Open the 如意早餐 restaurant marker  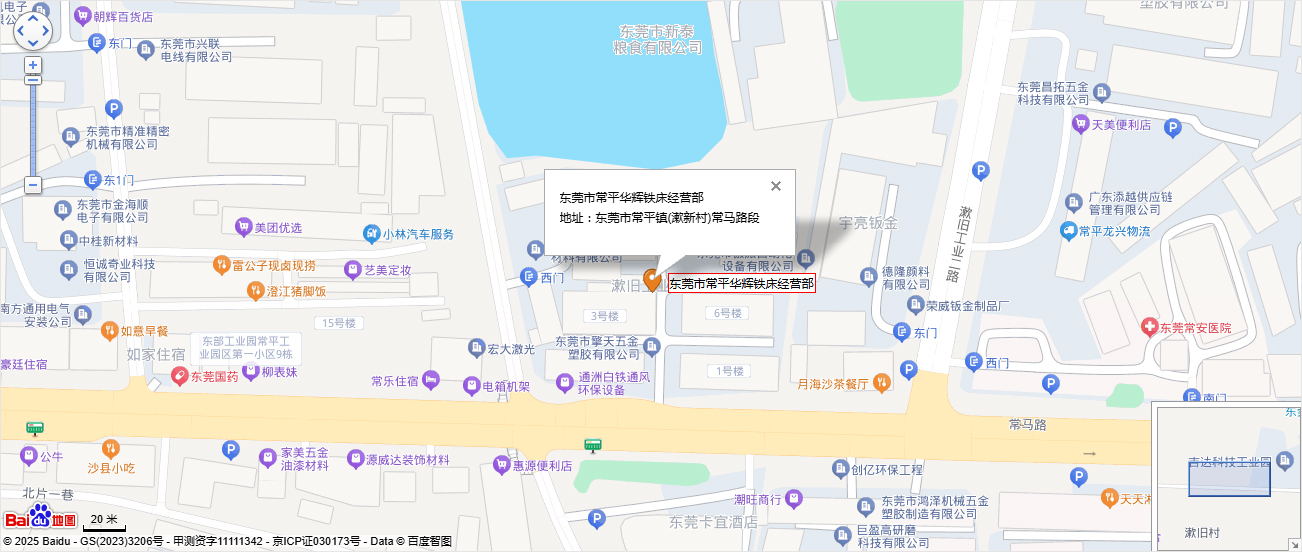[x=109, y=330]
